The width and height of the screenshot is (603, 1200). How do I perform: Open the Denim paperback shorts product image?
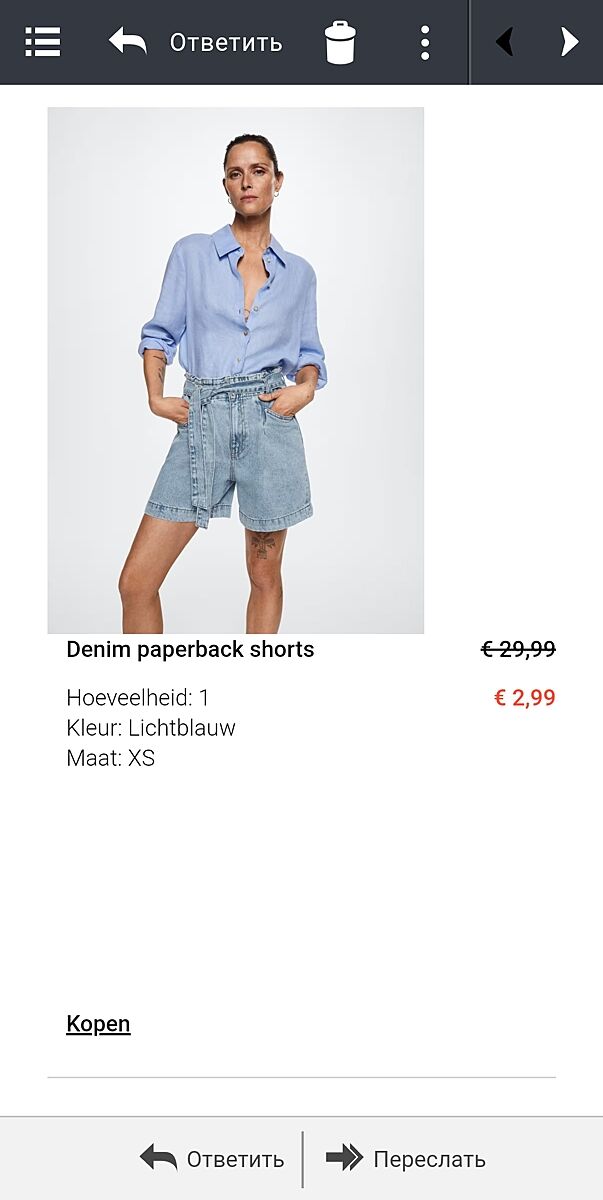tap(236, 370)
